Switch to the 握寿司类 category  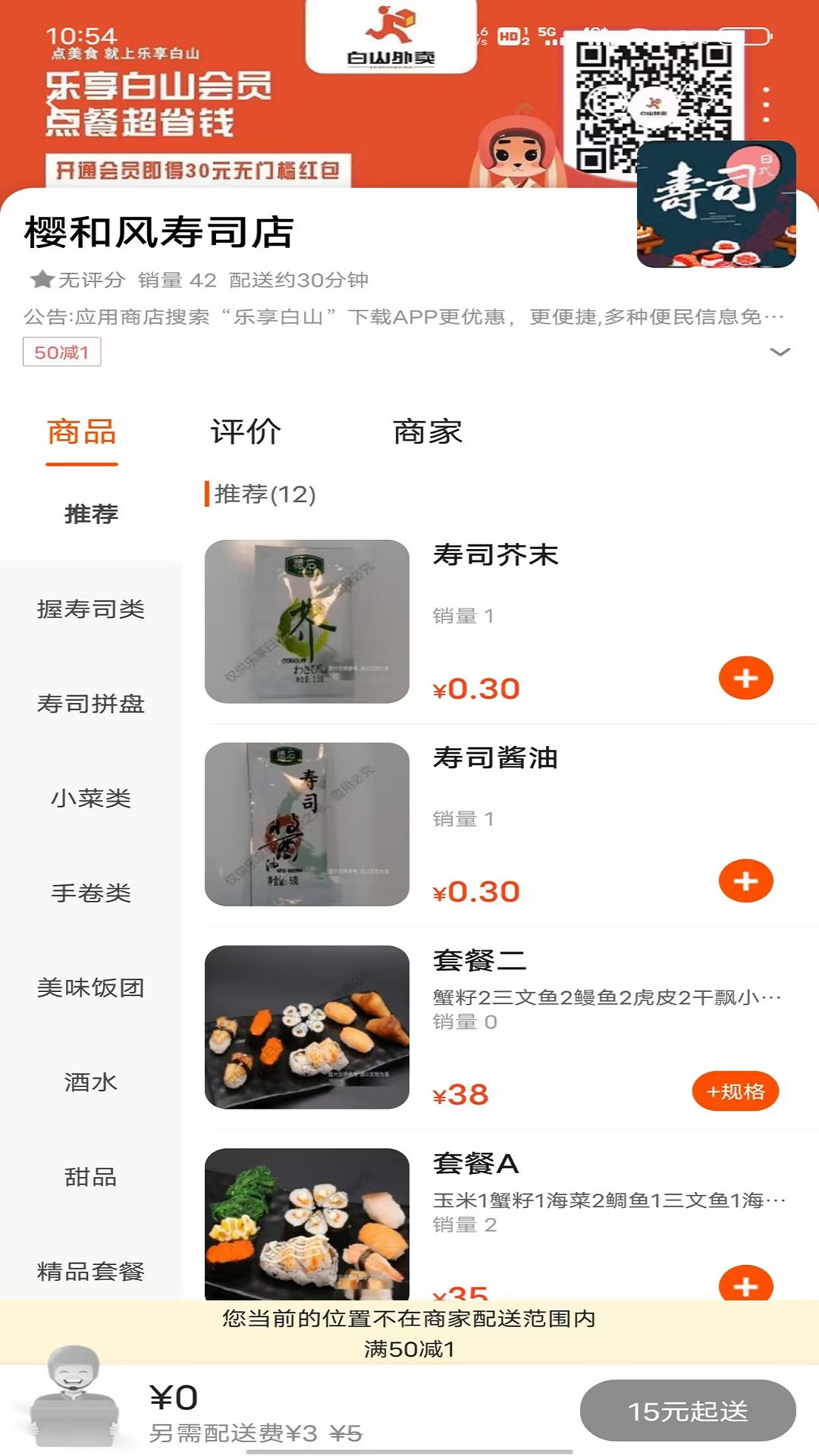click(91, 609)
